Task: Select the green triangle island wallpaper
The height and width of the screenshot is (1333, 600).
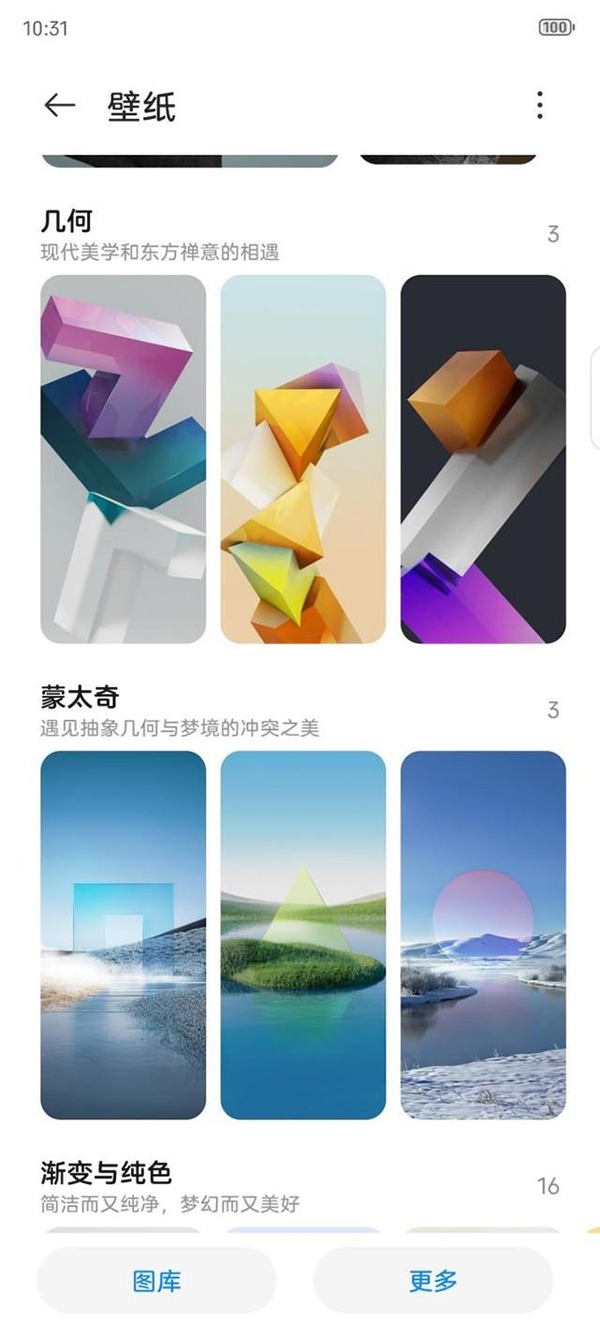Action: pyautogui.click(x=303, y=935)
